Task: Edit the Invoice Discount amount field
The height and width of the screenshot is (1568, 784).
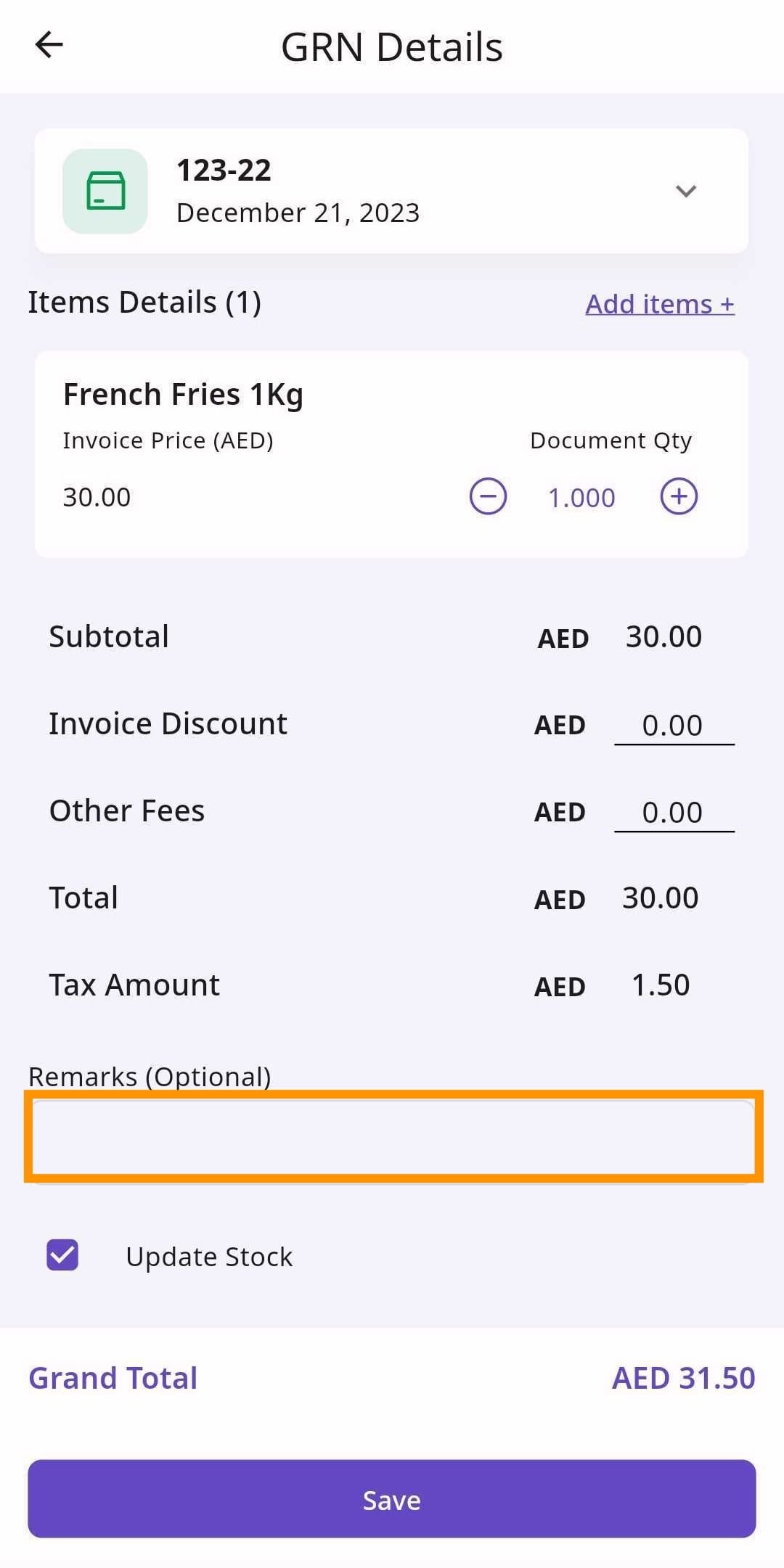Action: 673,726
